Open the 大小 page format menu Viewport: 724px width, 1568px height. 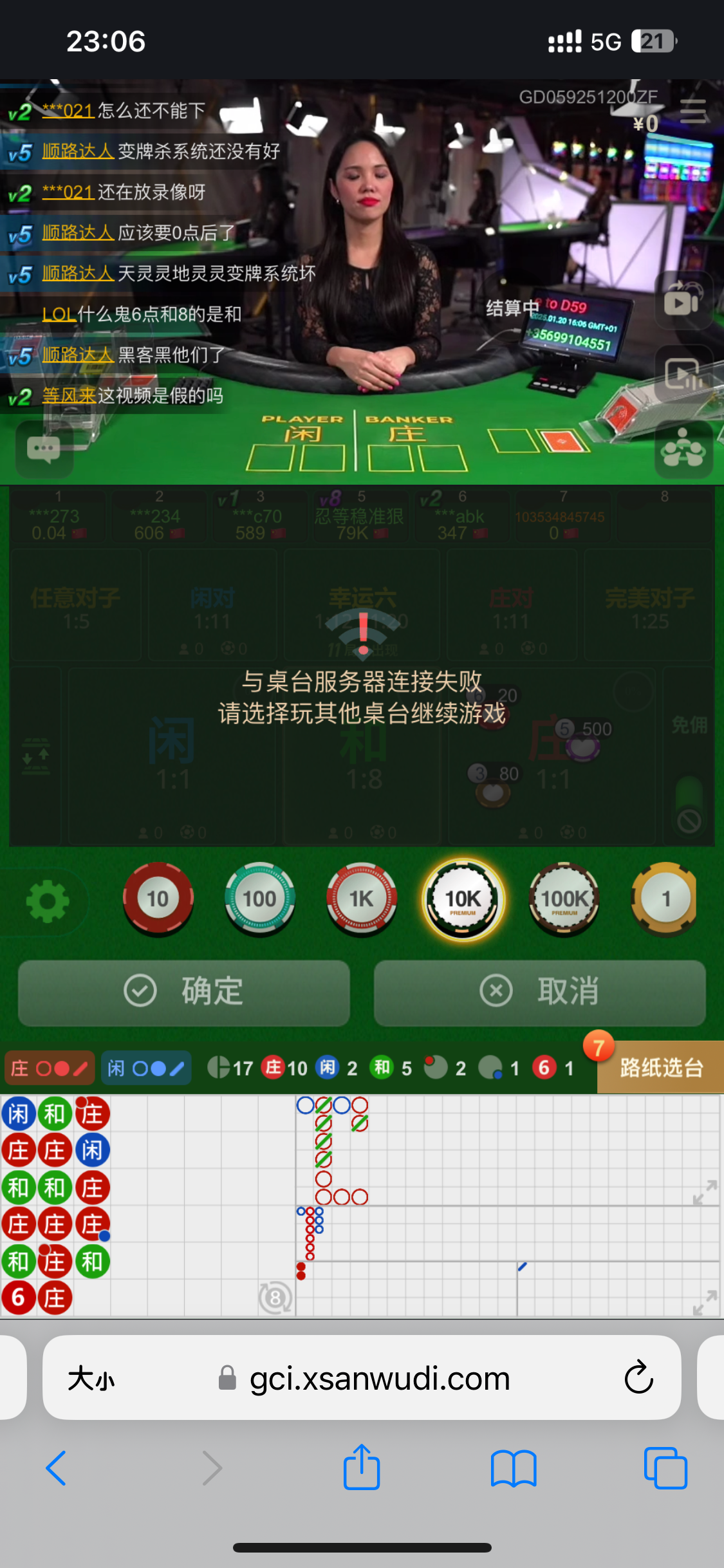(91, 1378)
